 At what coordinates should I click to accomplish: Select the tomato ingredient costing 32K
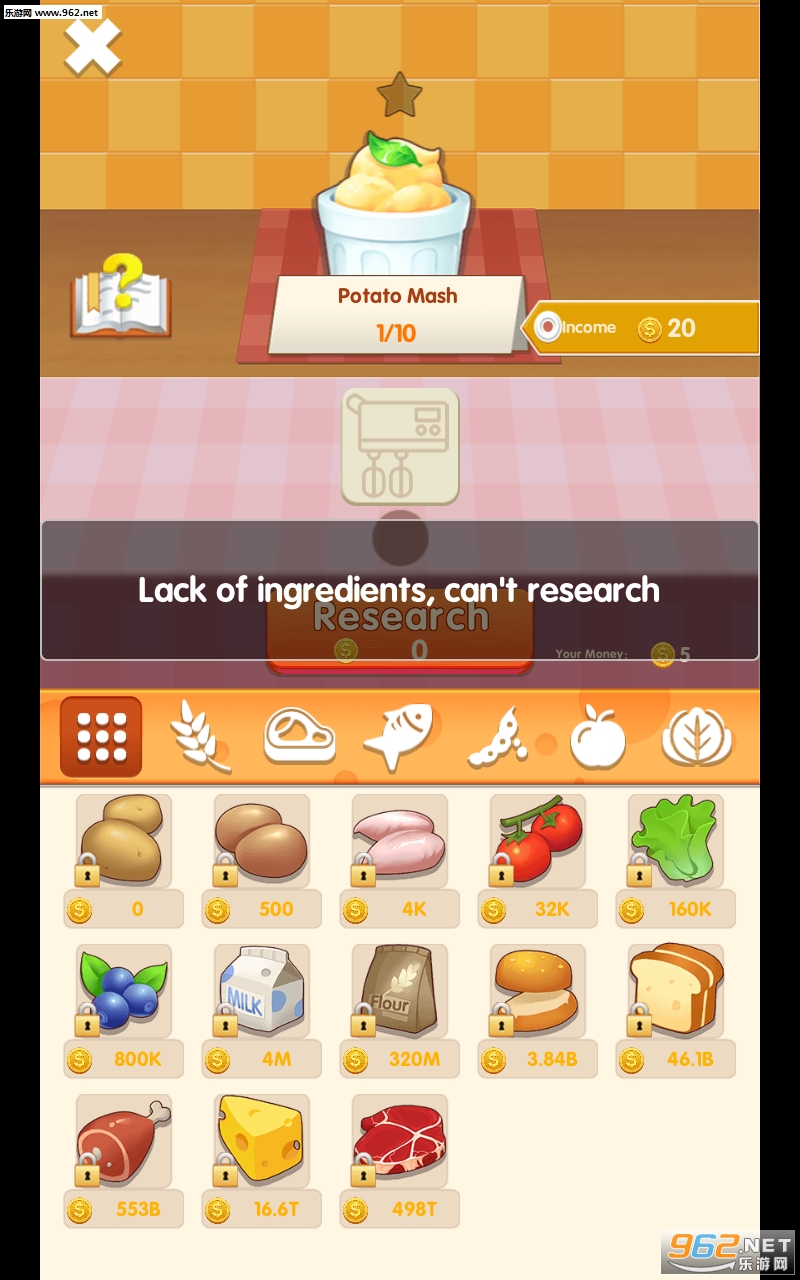point(537,842)
